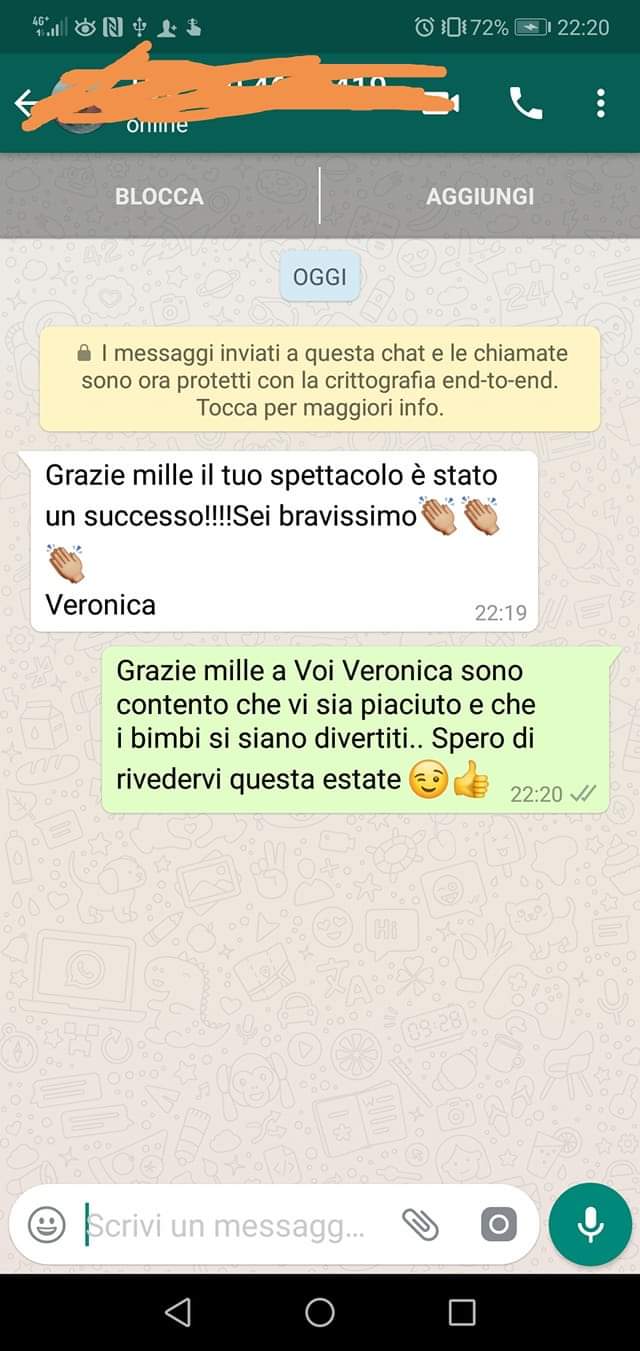This screenshot has width=640, height=1351.
Task: Tap AGGIUNGI to add the contact
Action: tap(480, 196)
